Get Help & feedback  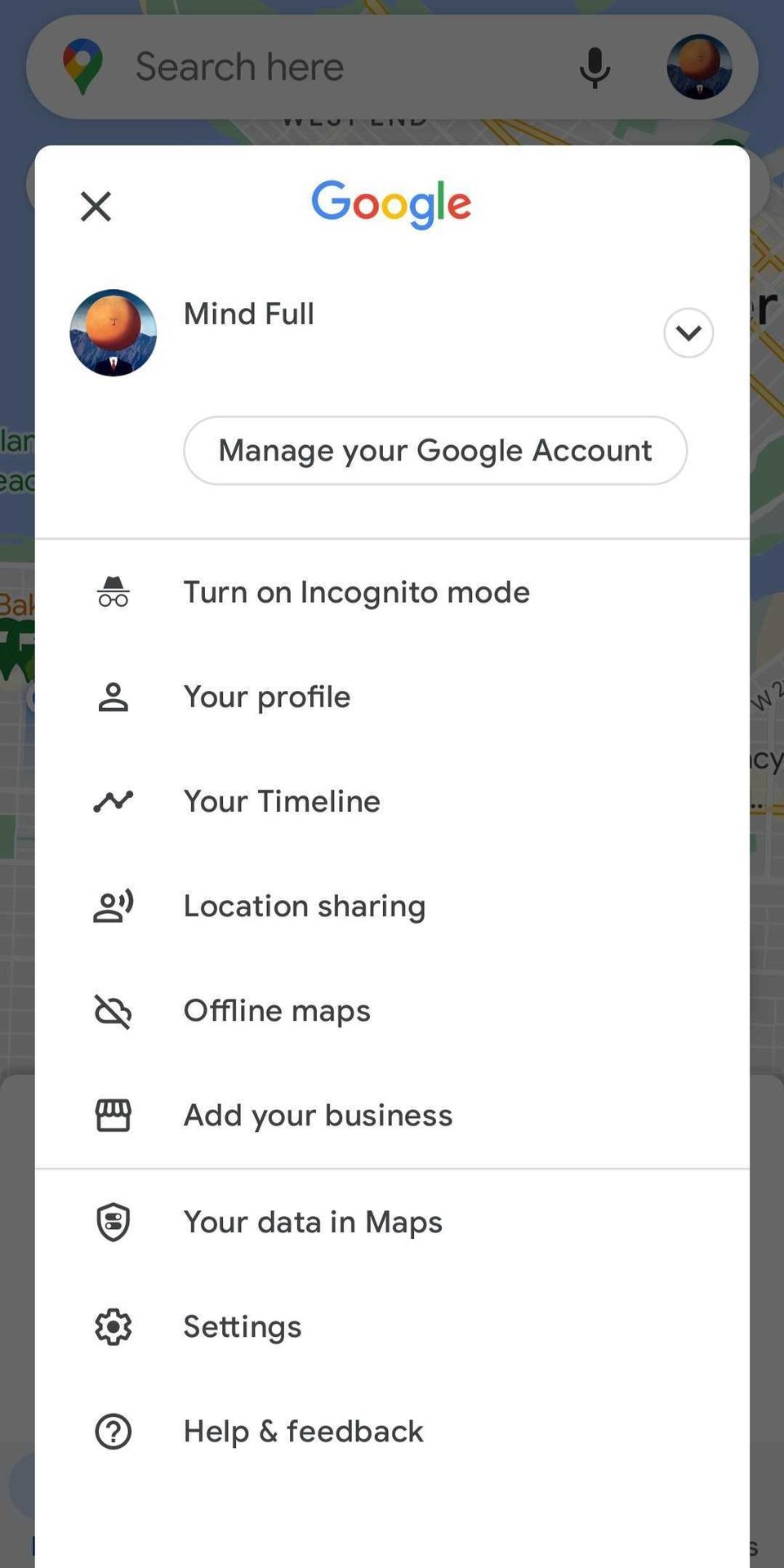point(303,1431)
